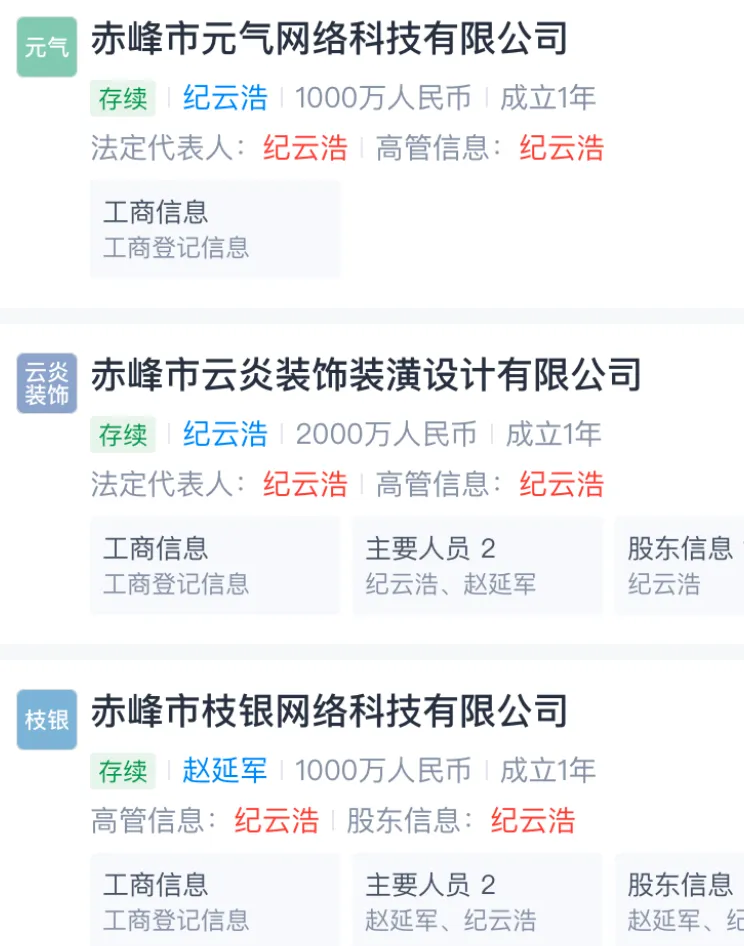
Task: Open 工商信息 card under 元气网络科技
Action: (214, 229)
